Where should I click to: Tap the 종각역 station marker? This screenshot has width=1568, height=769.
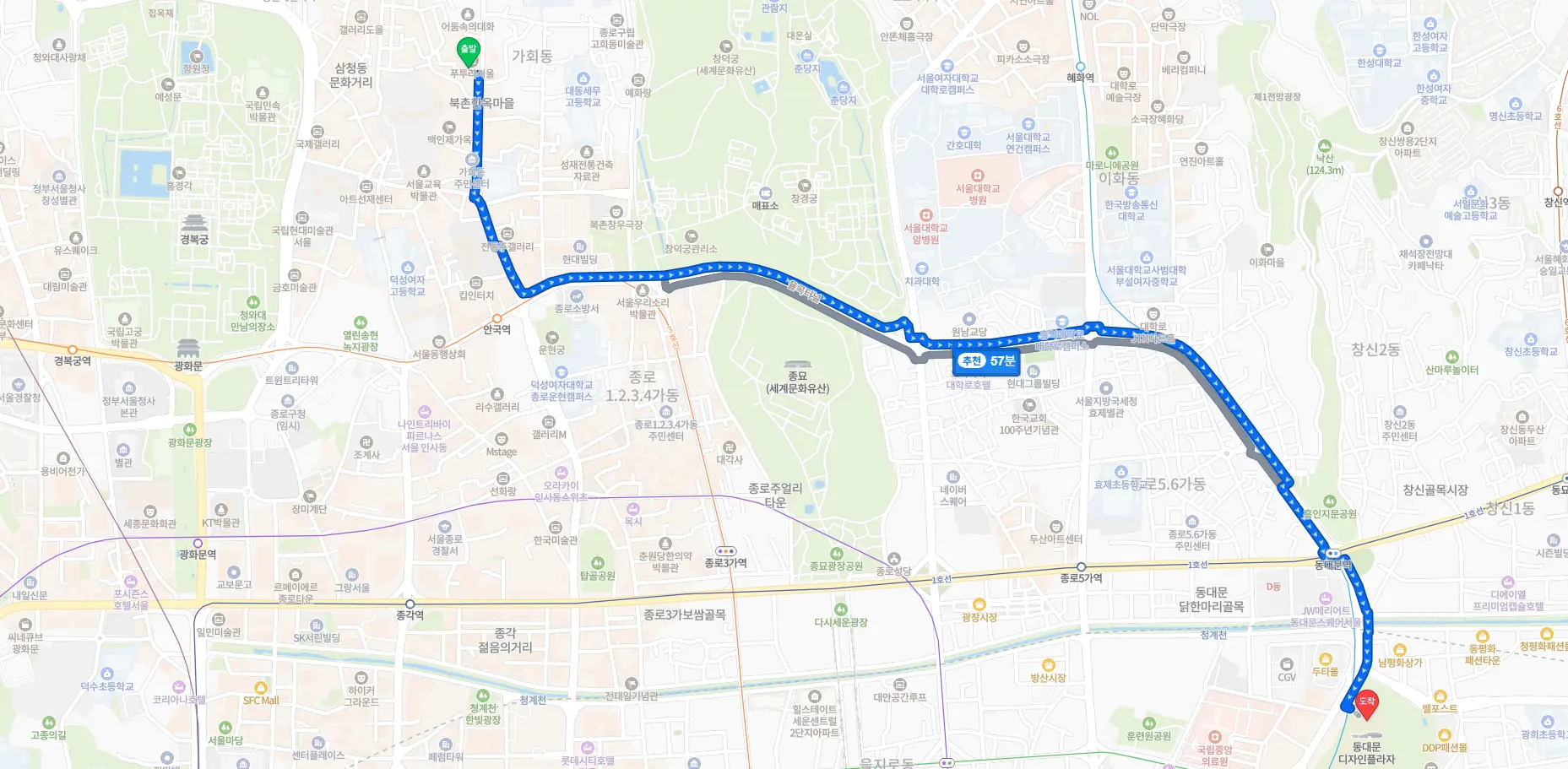point(410,604)
